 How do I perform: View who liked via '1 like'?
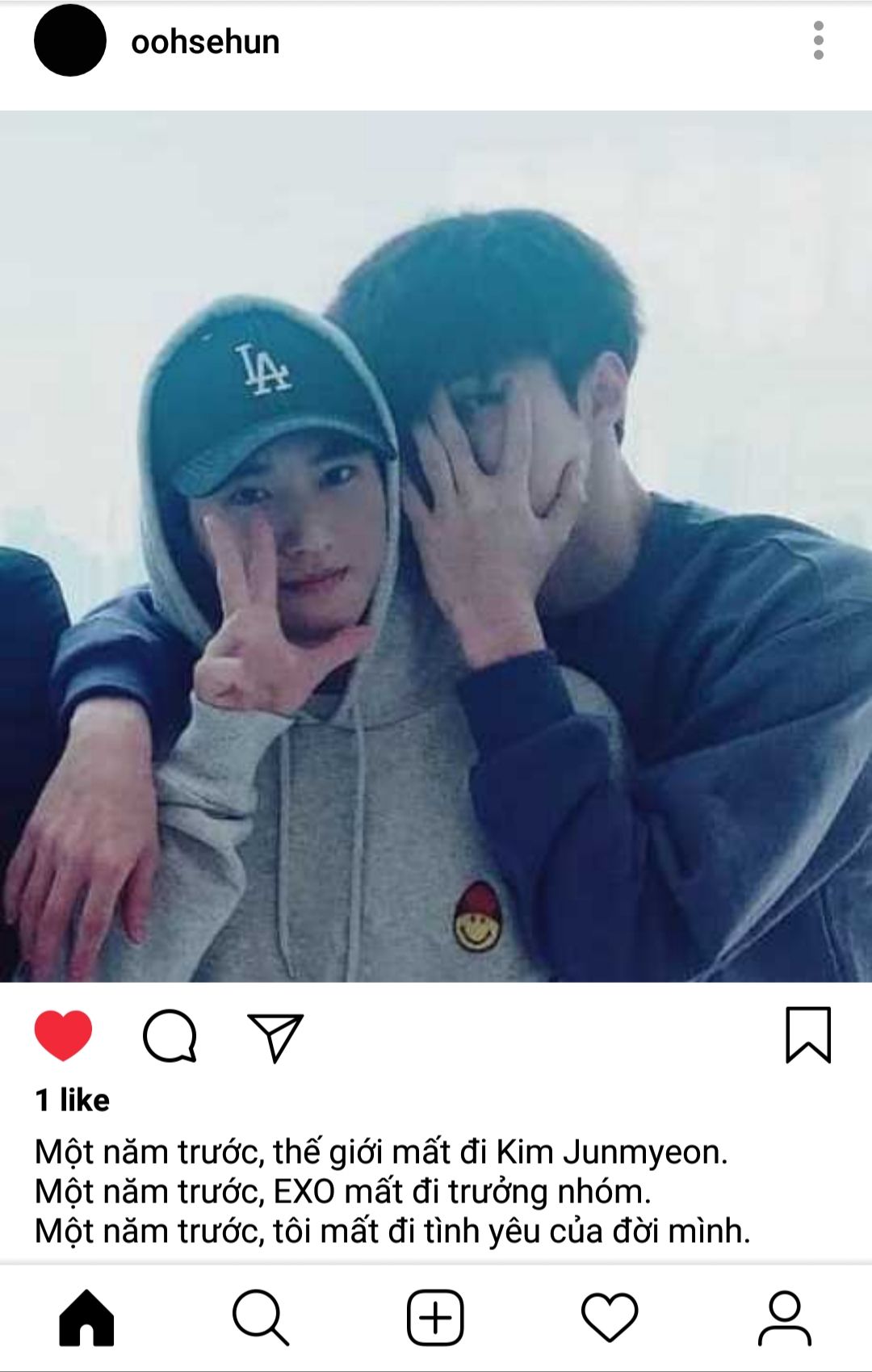click(73, 1100)
